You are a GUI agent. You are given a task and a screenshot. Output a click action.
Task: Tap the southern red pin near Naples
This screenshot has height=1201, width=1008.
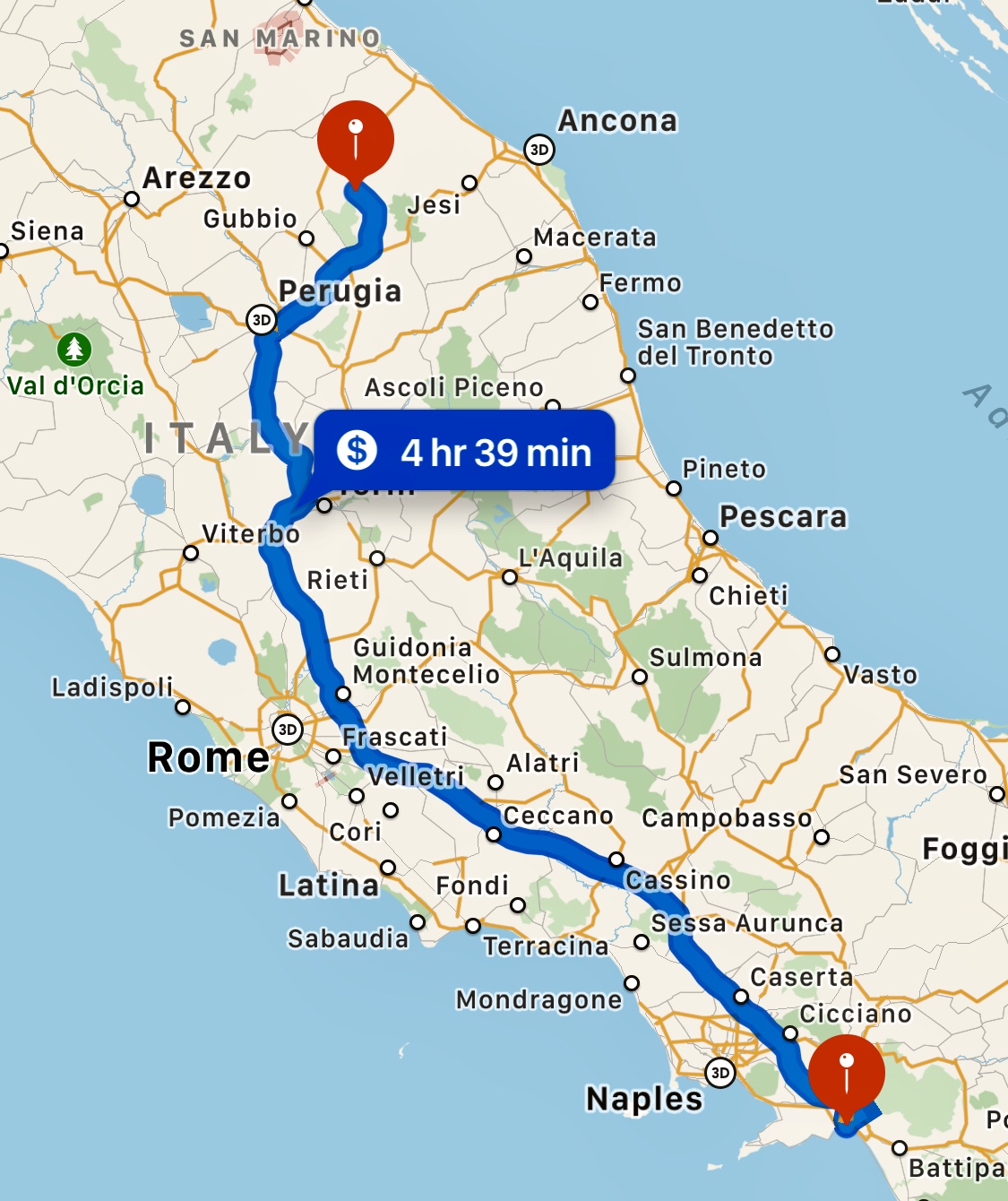point(846,1073)
